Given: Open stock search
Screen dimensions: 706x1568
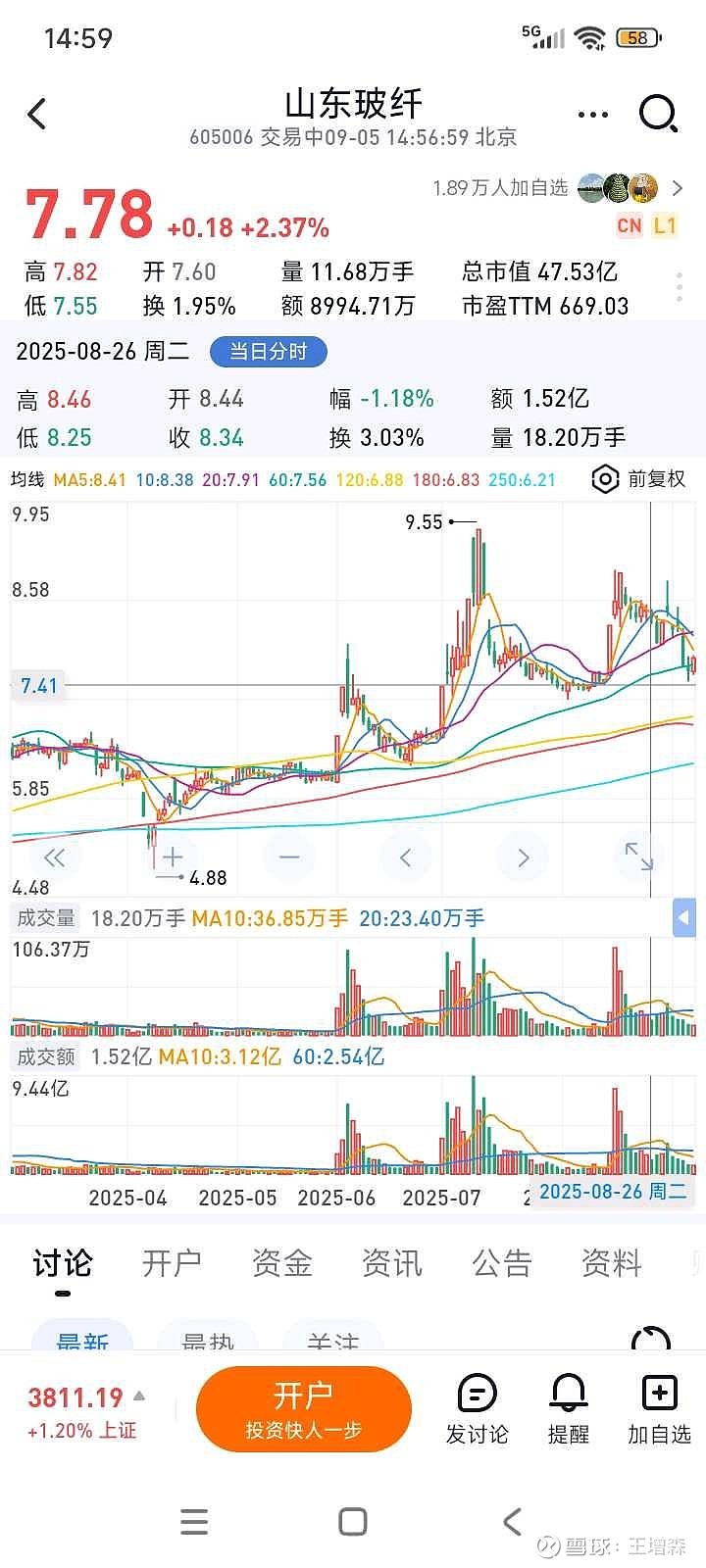Looking at the screenshot, I should [658, 114].
